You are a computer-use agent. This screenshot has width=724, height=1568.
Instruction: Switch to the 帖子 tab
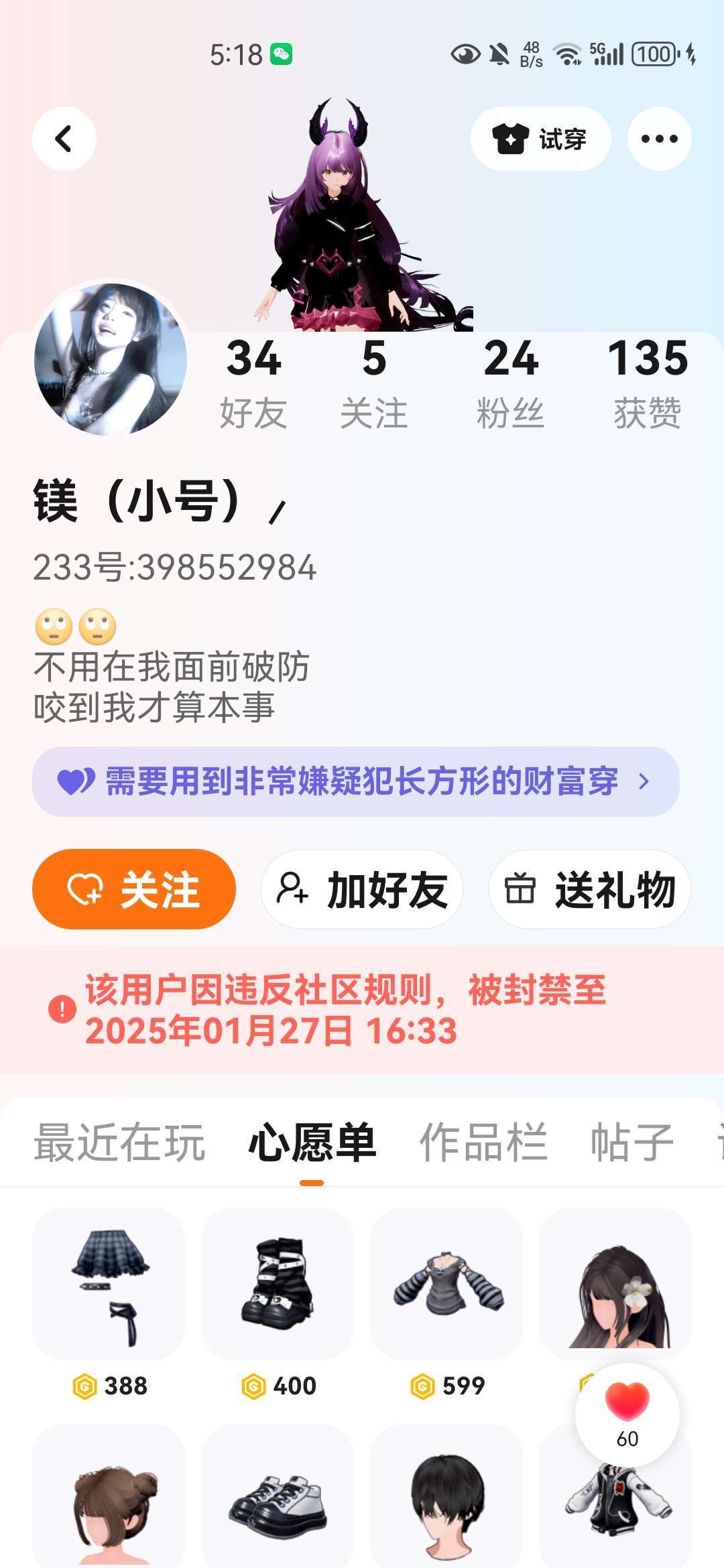point(632,1142)
